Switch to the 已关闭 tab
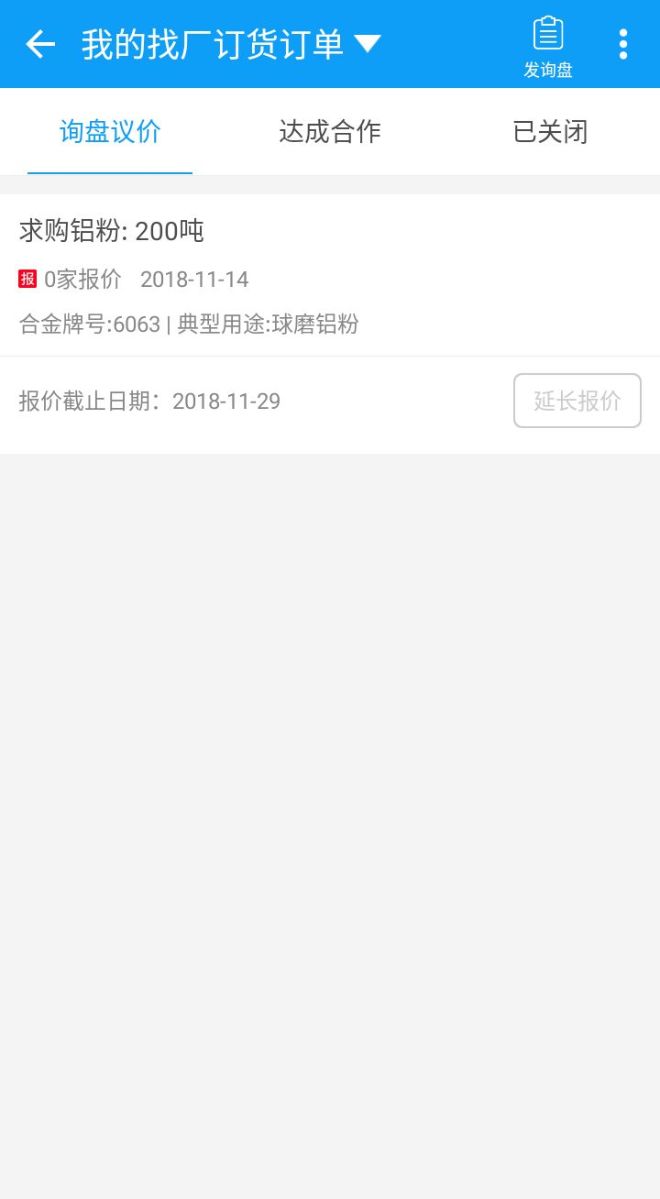This screenshot has height=1199, width=660. coord(550,132)
